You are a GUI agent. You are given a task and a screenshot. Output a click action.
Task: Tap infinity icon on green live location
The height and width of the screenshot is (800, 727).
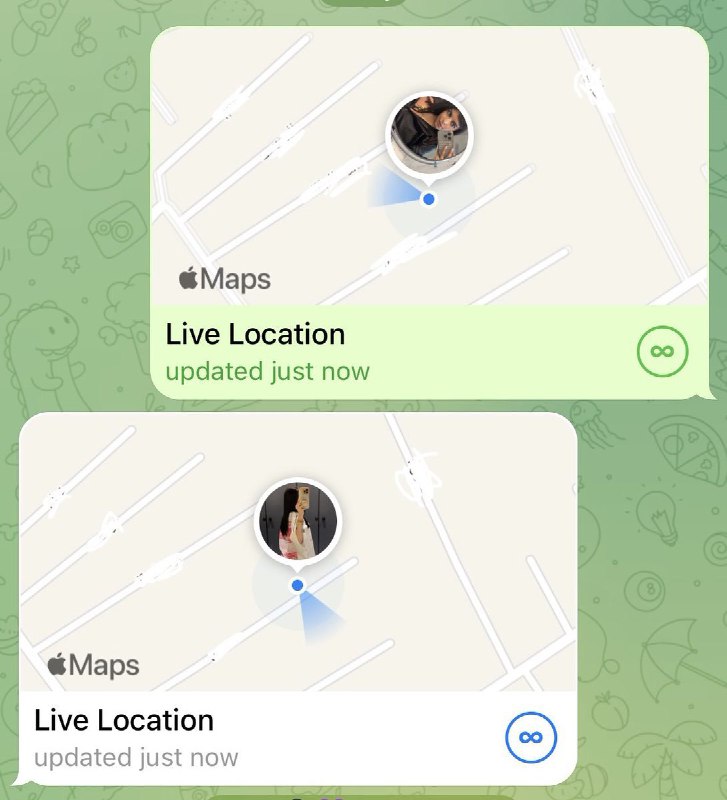click(x=662, y=352)
